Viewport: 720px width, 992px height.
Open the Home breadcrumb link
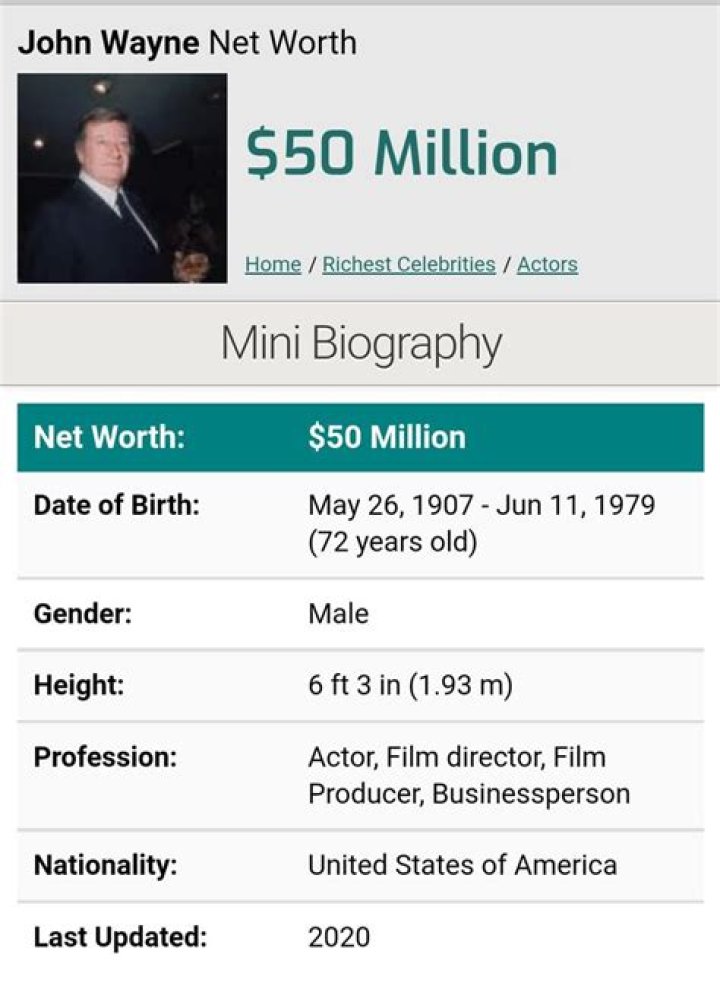click(272, 264)
